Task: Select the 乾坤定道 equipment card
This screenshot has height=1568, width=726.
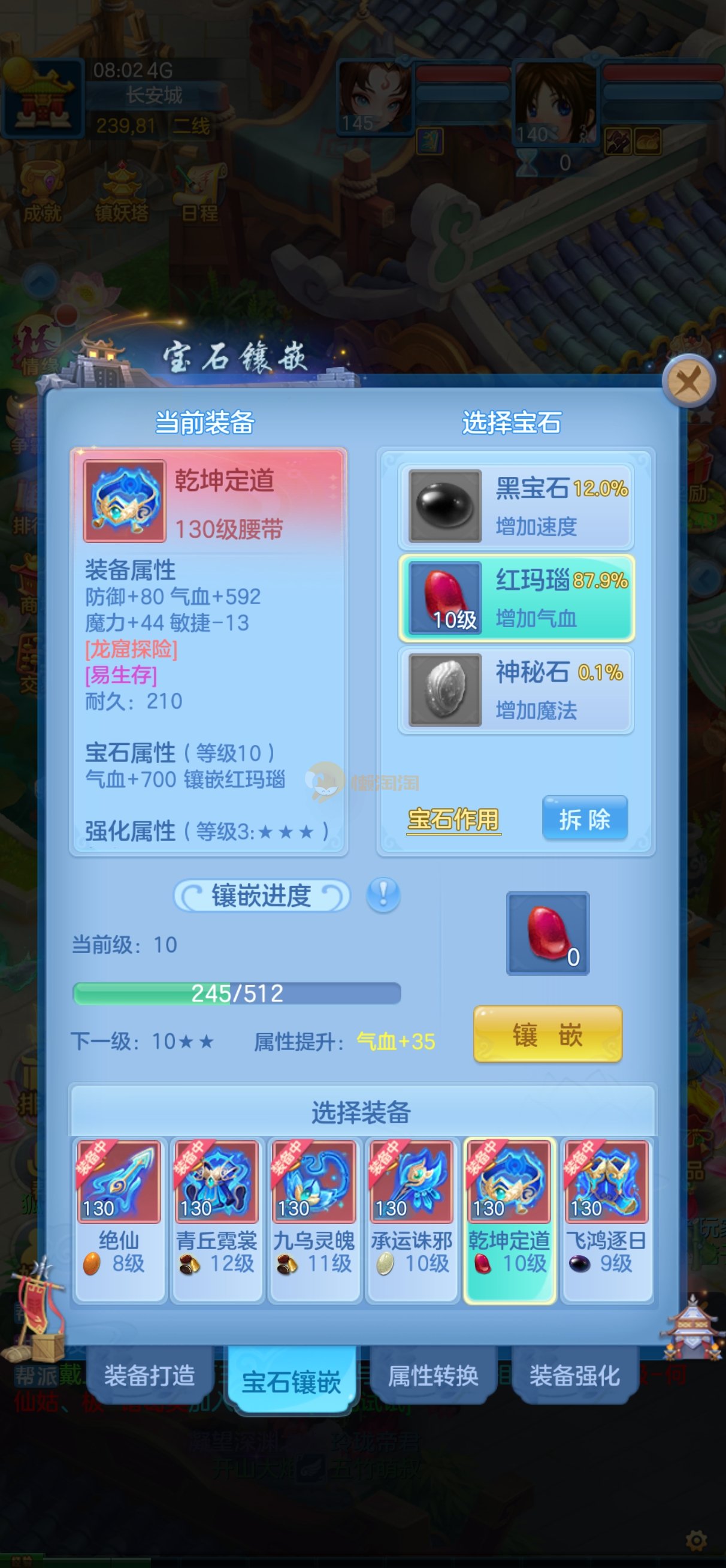Action: [x=509, y=1219]
